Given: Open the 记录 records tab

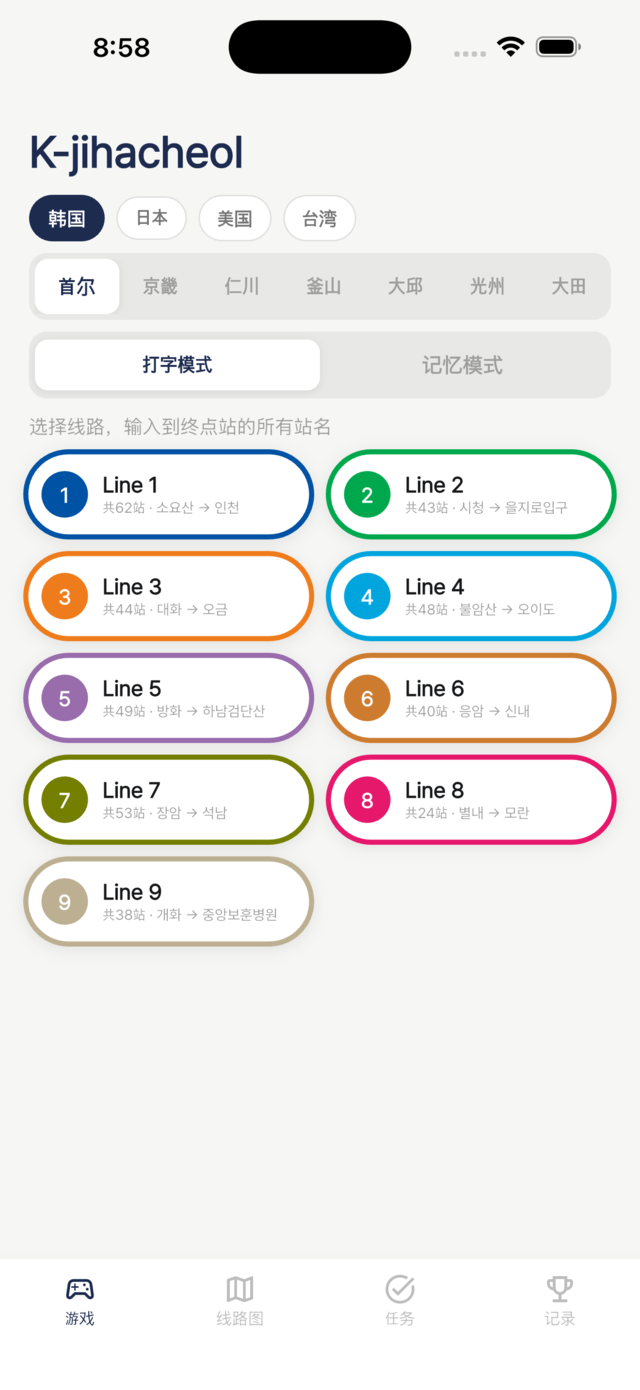Looking at the screenshot, I should tap(560, 1301).
